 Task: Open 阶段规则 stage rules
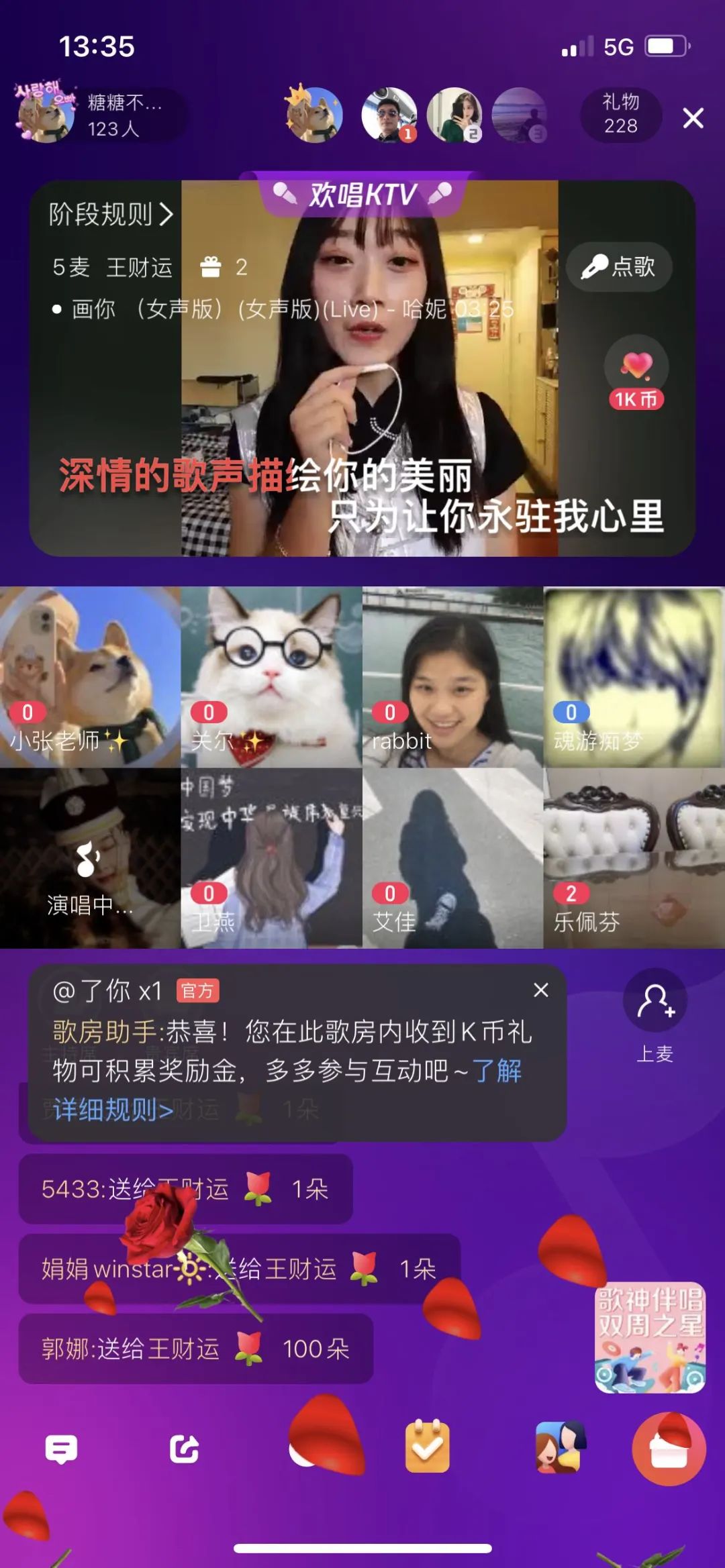point(111,215)
